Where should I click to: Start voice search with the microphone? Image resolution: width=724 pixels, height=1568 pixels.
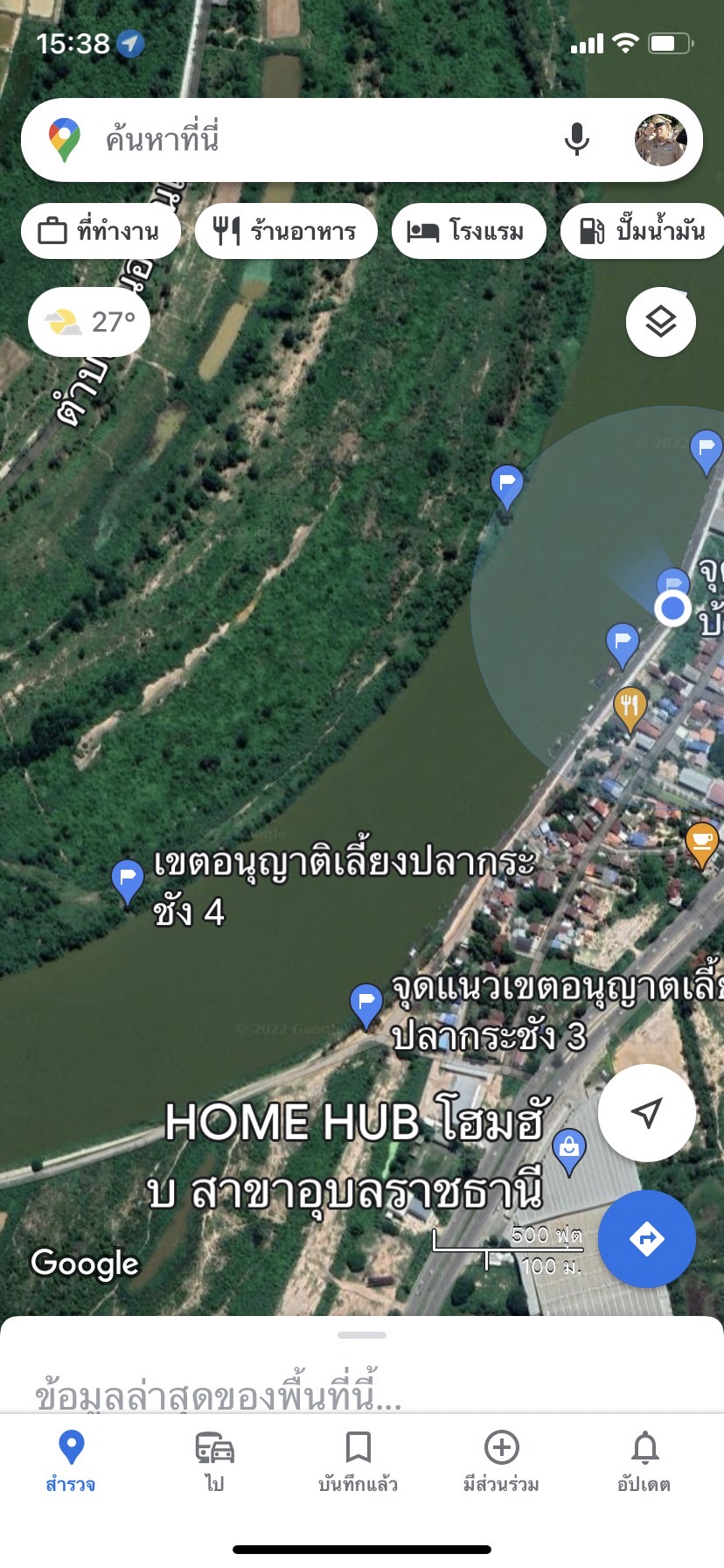tap(576, 140)
